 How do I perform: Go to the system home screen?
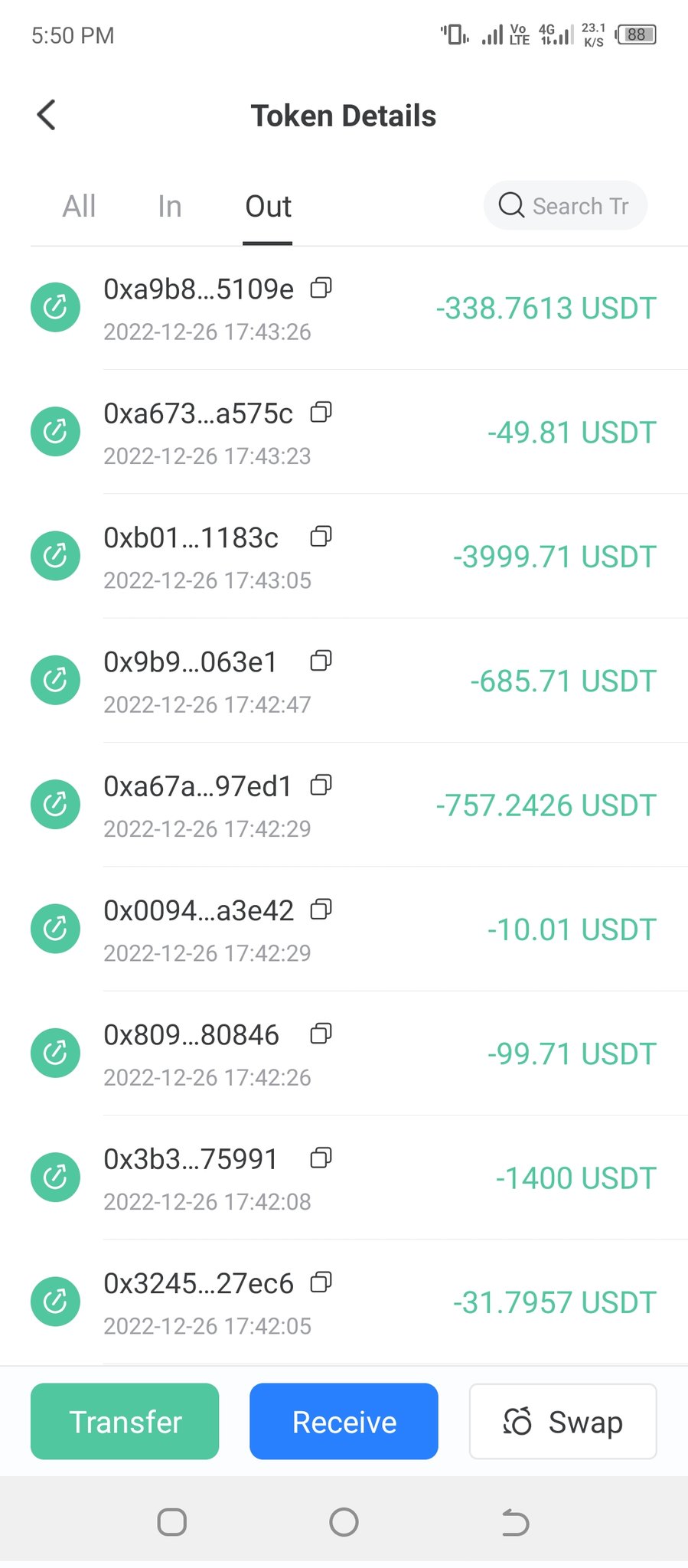(x=344, y=1522)
